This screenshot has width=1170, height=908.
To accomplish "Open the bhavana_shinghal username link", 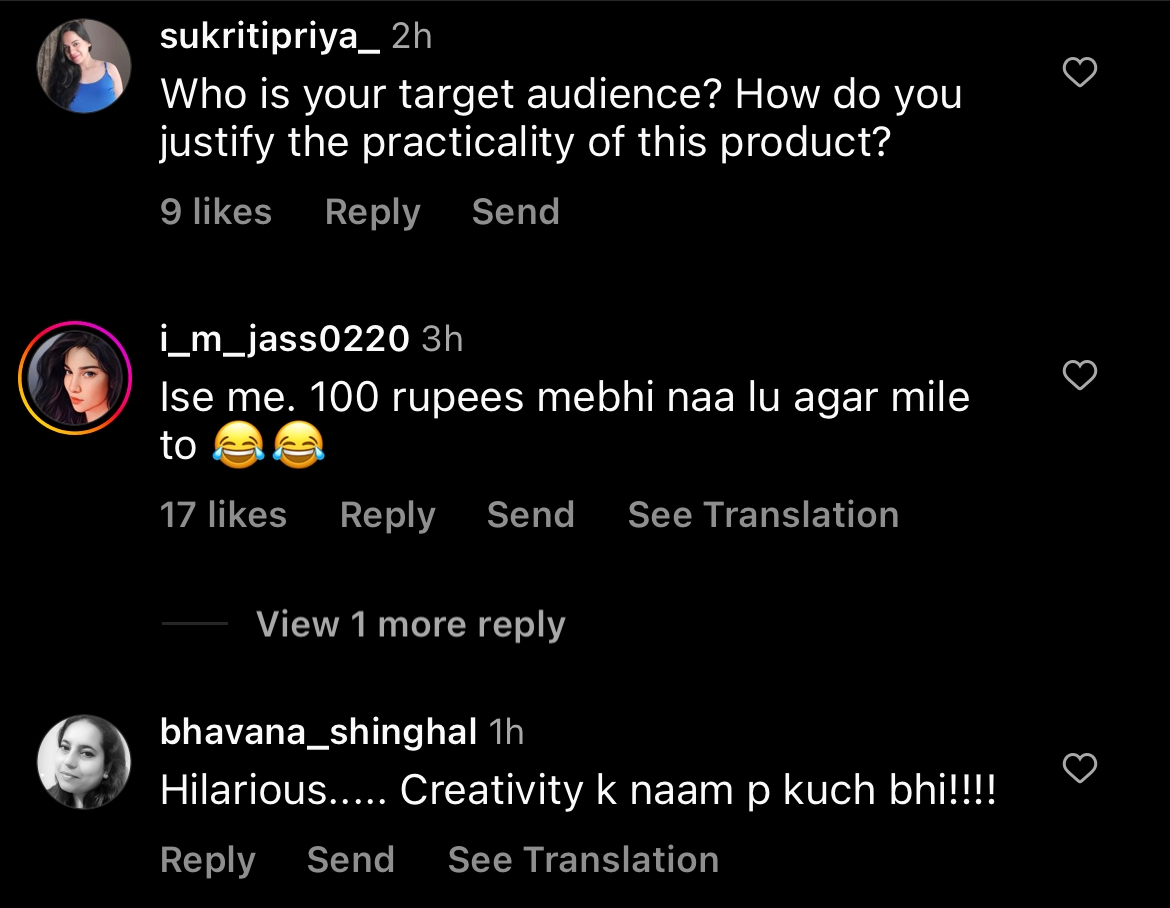I will click(x=318, y=732).
